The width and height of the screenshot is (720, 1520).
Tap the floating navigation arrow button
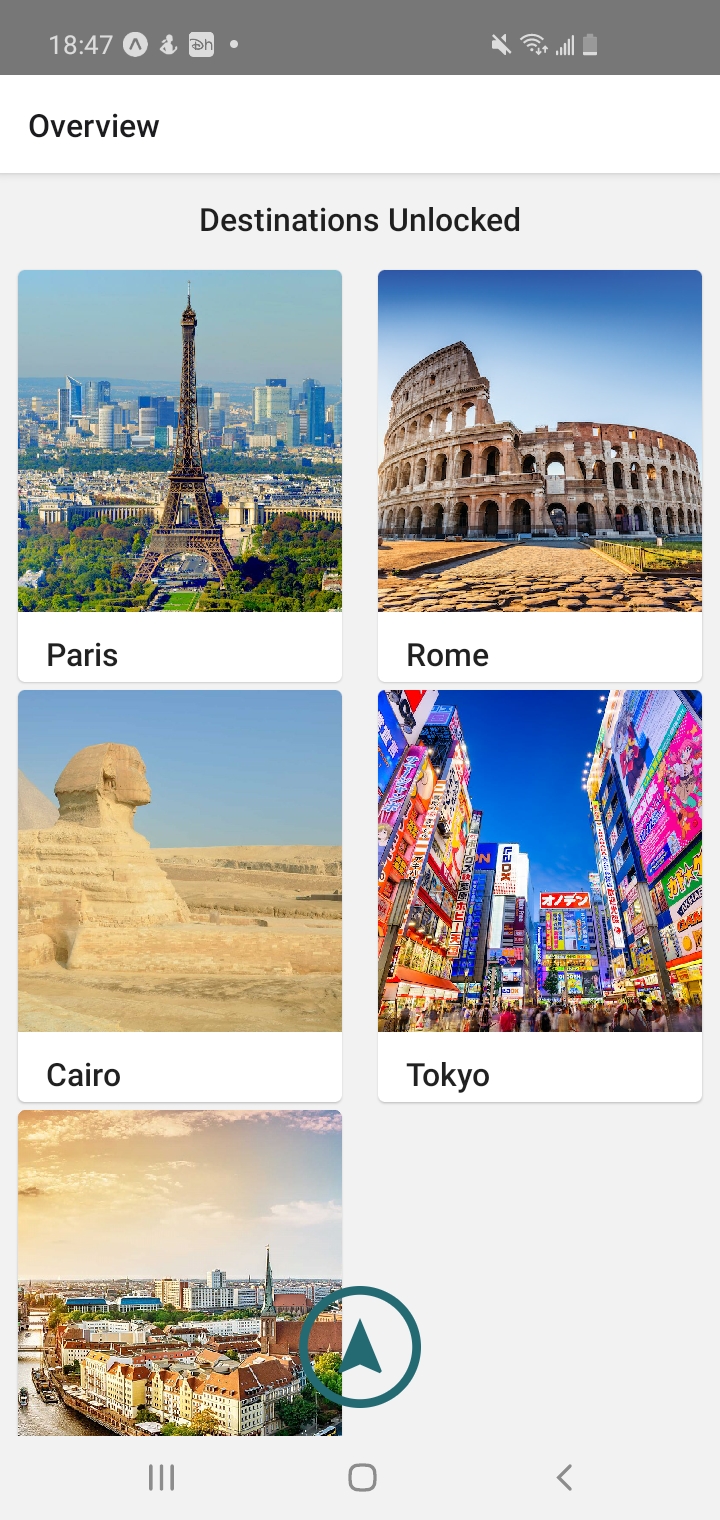(x=361, y=1347)
